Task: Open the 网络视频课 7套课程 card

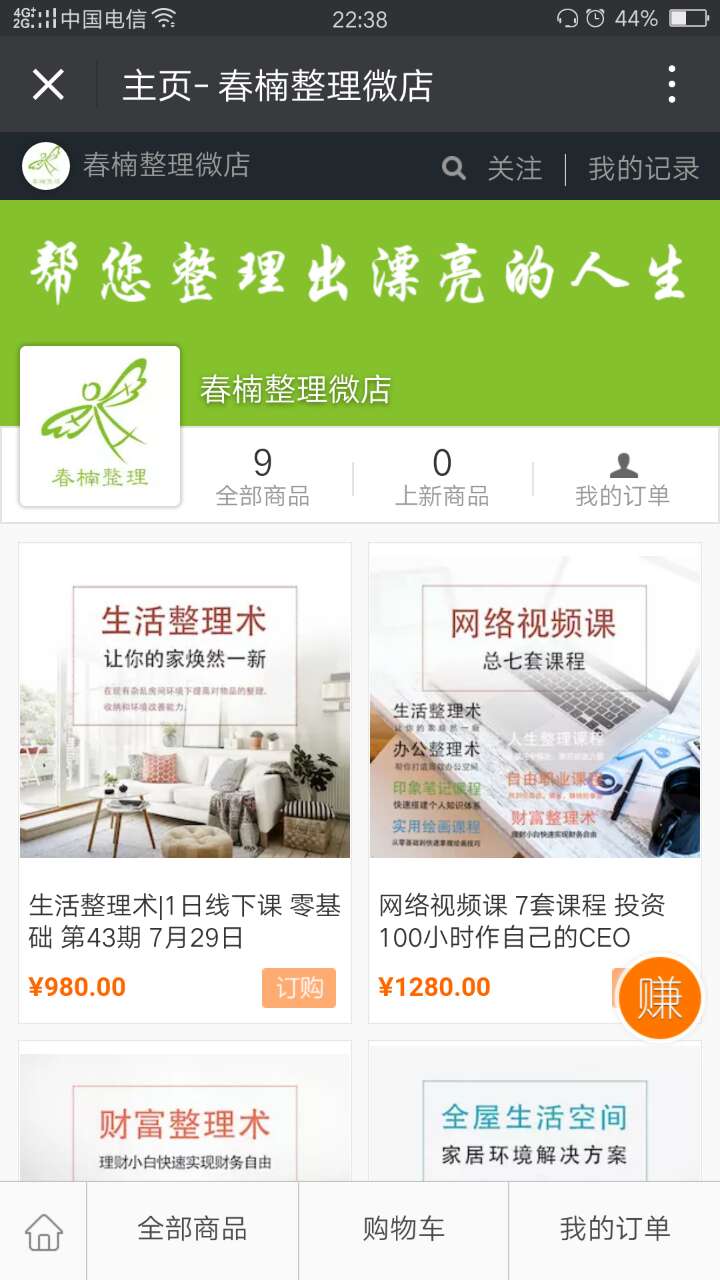Action: click(535, 783)
